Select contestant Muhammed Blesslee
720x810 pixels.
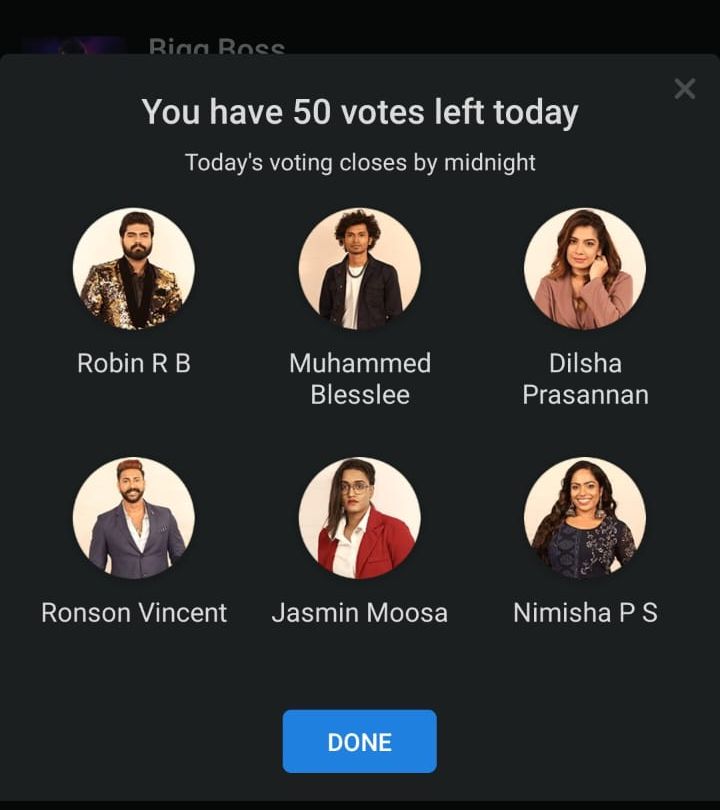coord(360,269)
